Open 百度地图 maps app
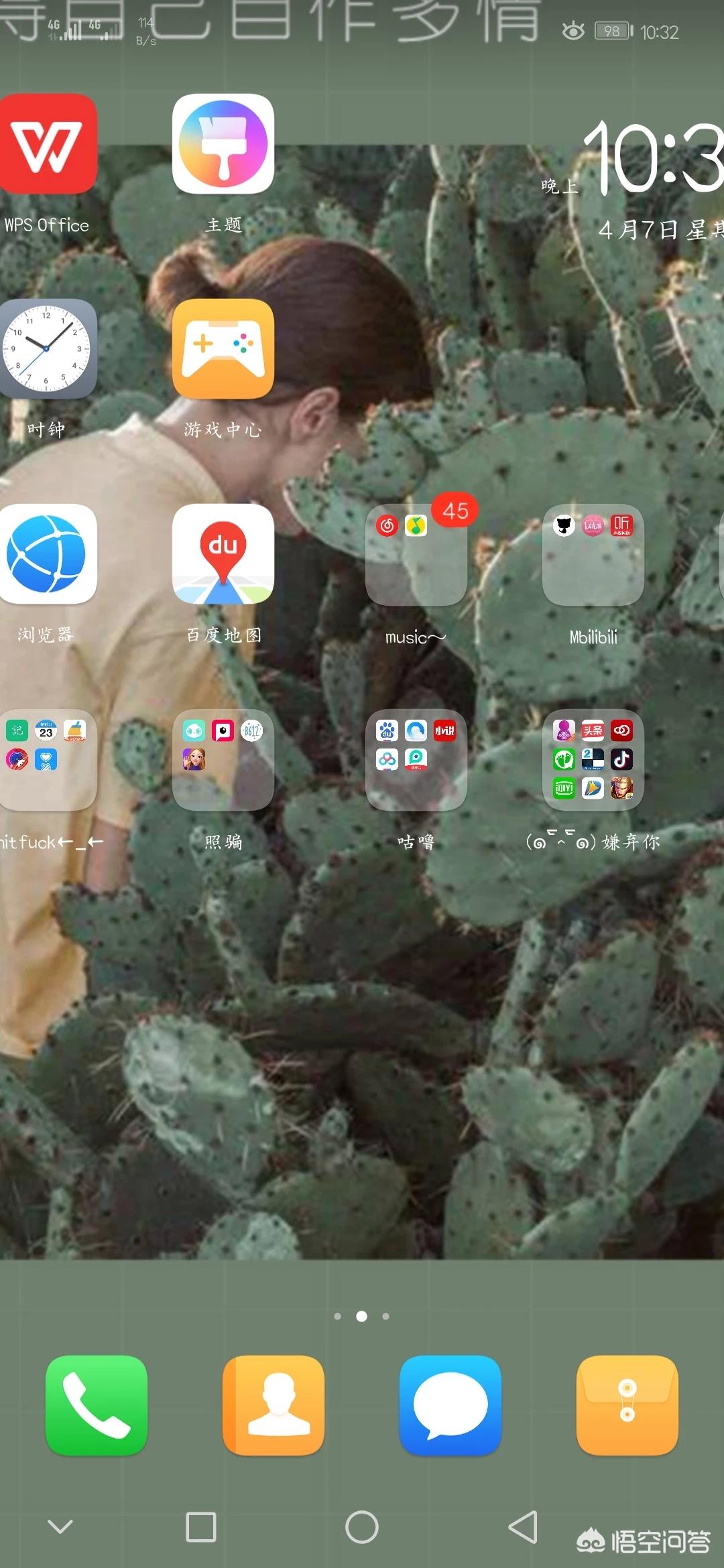The height and width of the screenshot is (1568, 724). tap(223, 554)
